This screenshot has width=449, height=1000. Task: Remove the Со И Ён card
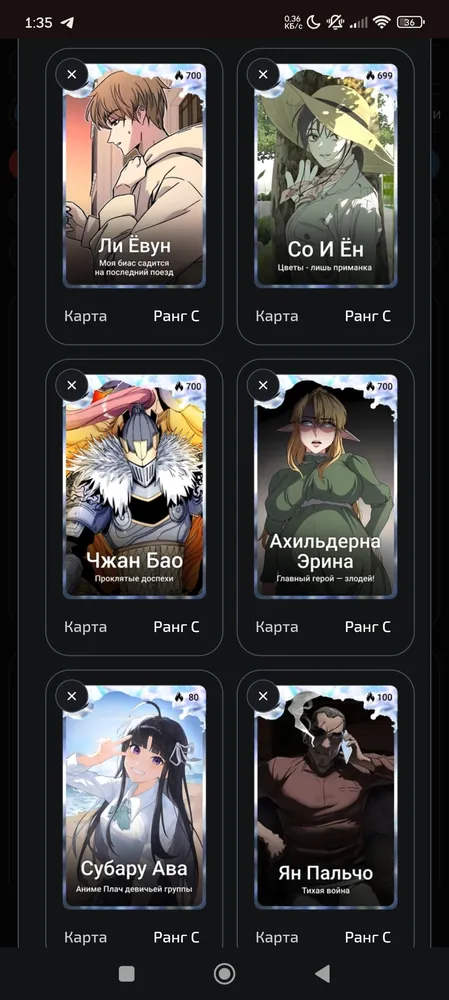[263, 75]
